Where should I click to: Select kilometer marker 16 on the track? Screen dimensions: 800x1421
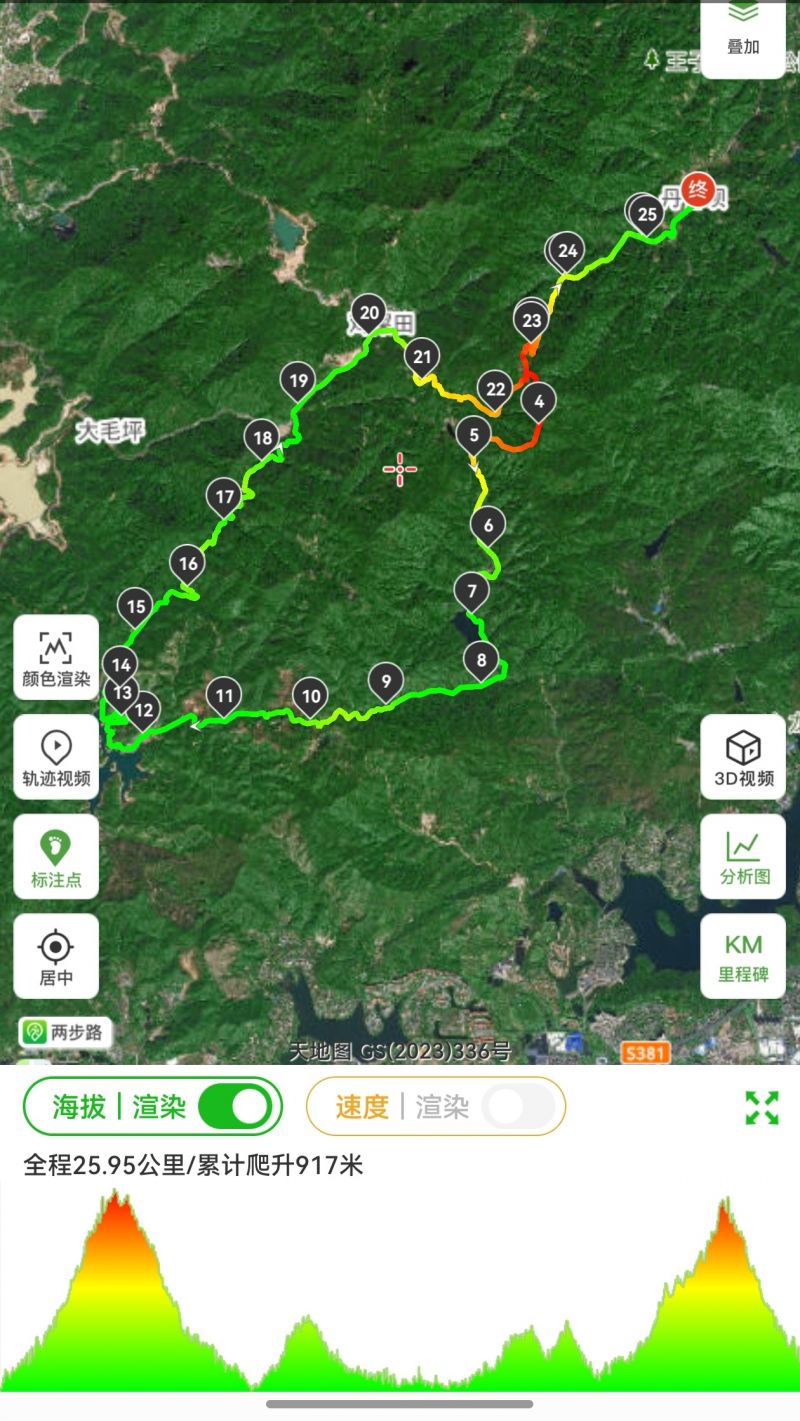(x=188, y=564)
